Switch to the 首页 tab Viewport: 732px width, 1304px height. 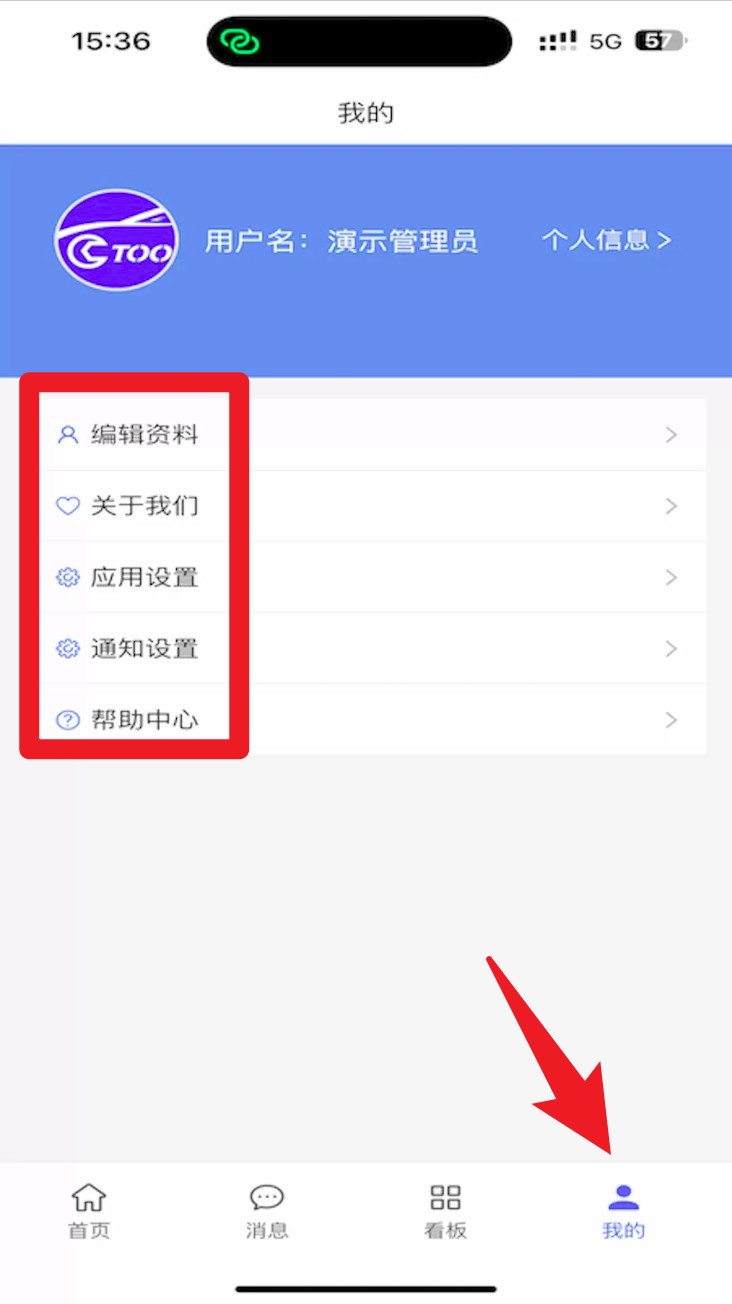click(89, 1210)
